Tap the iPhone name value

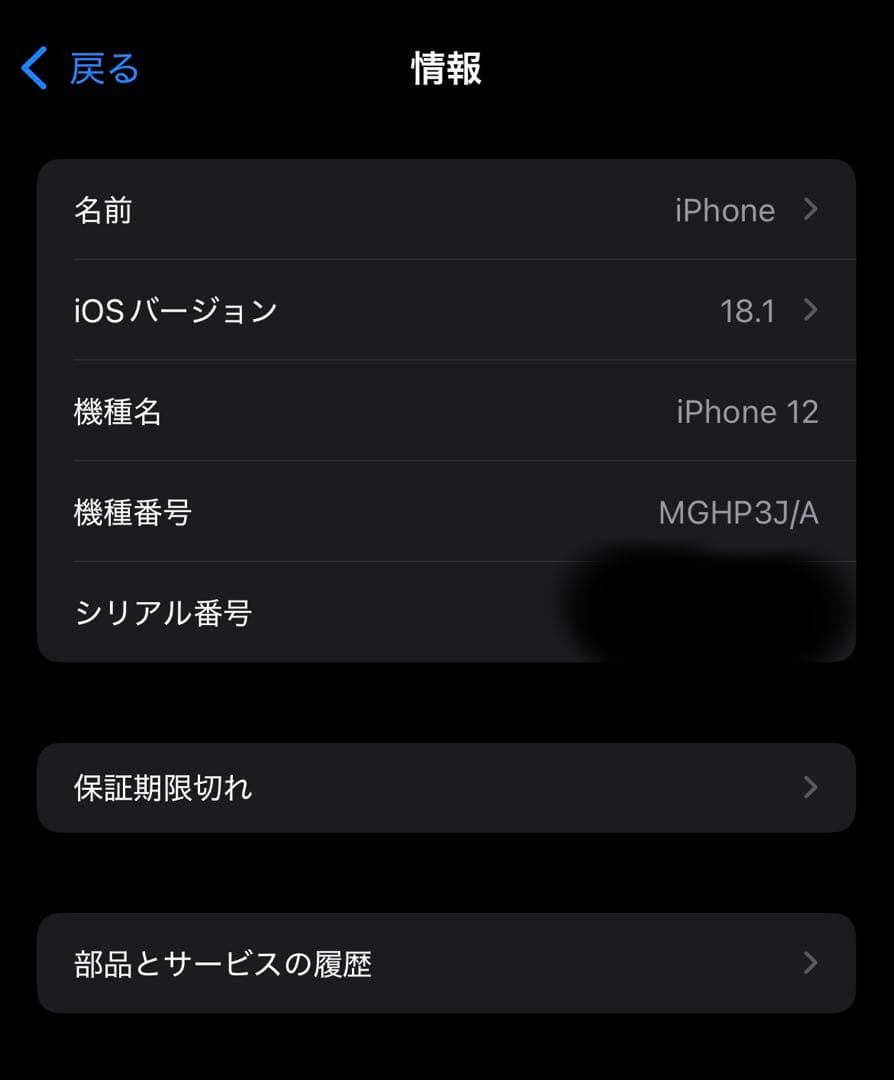click(x=723, y=210)
